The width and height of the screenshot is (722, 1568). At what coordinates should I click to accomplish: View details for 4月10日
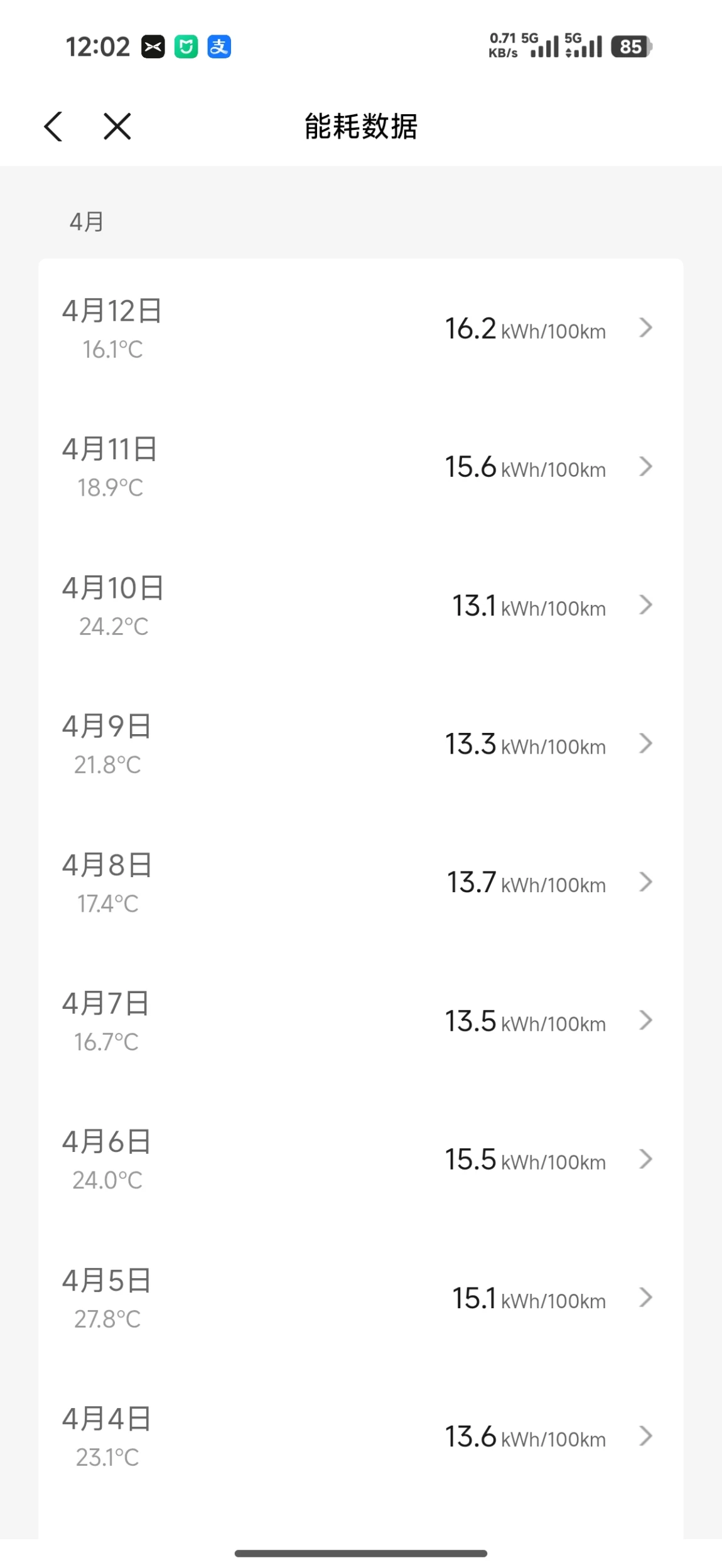click(360, 605)
